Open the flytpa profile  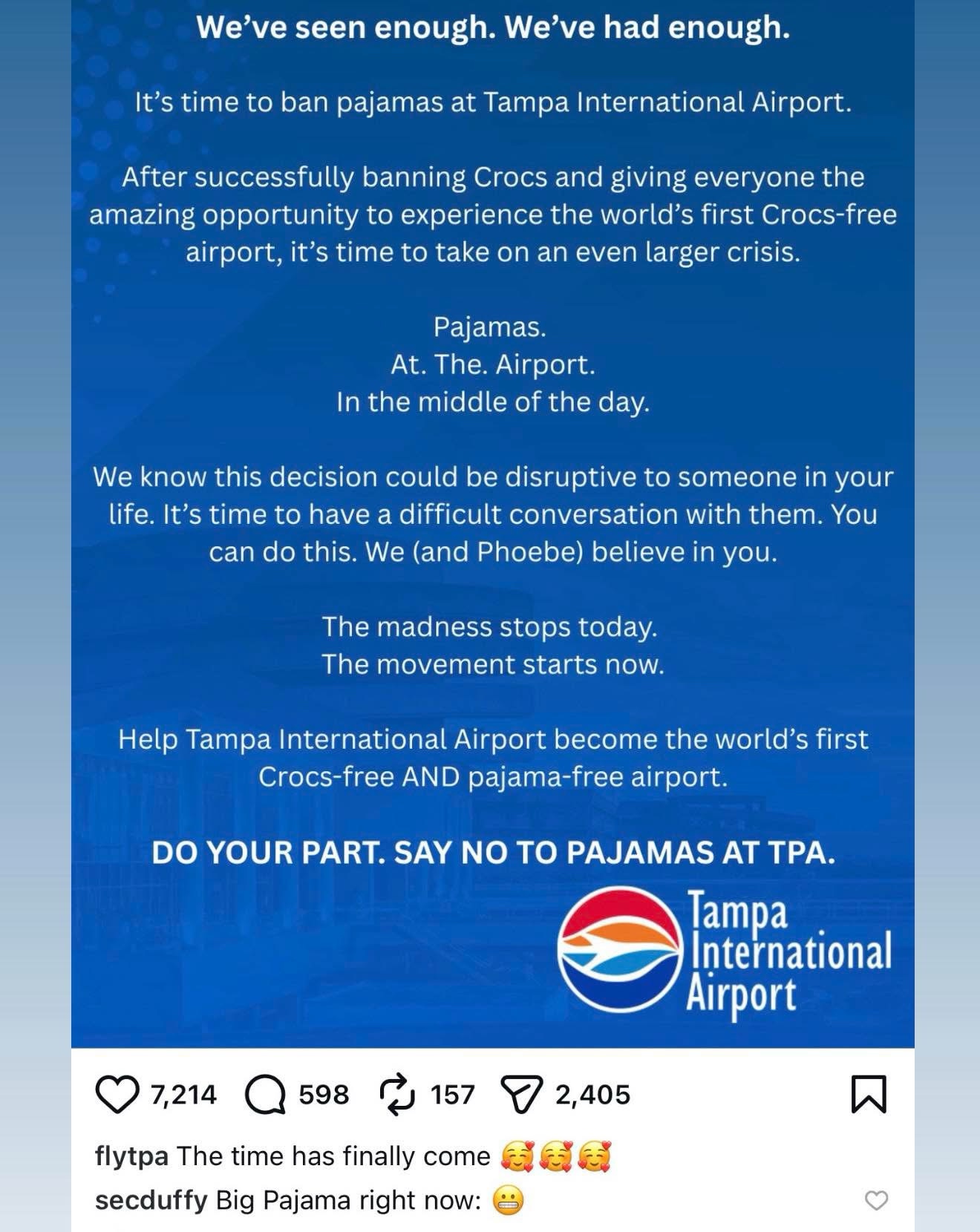tap(131, 1156)
